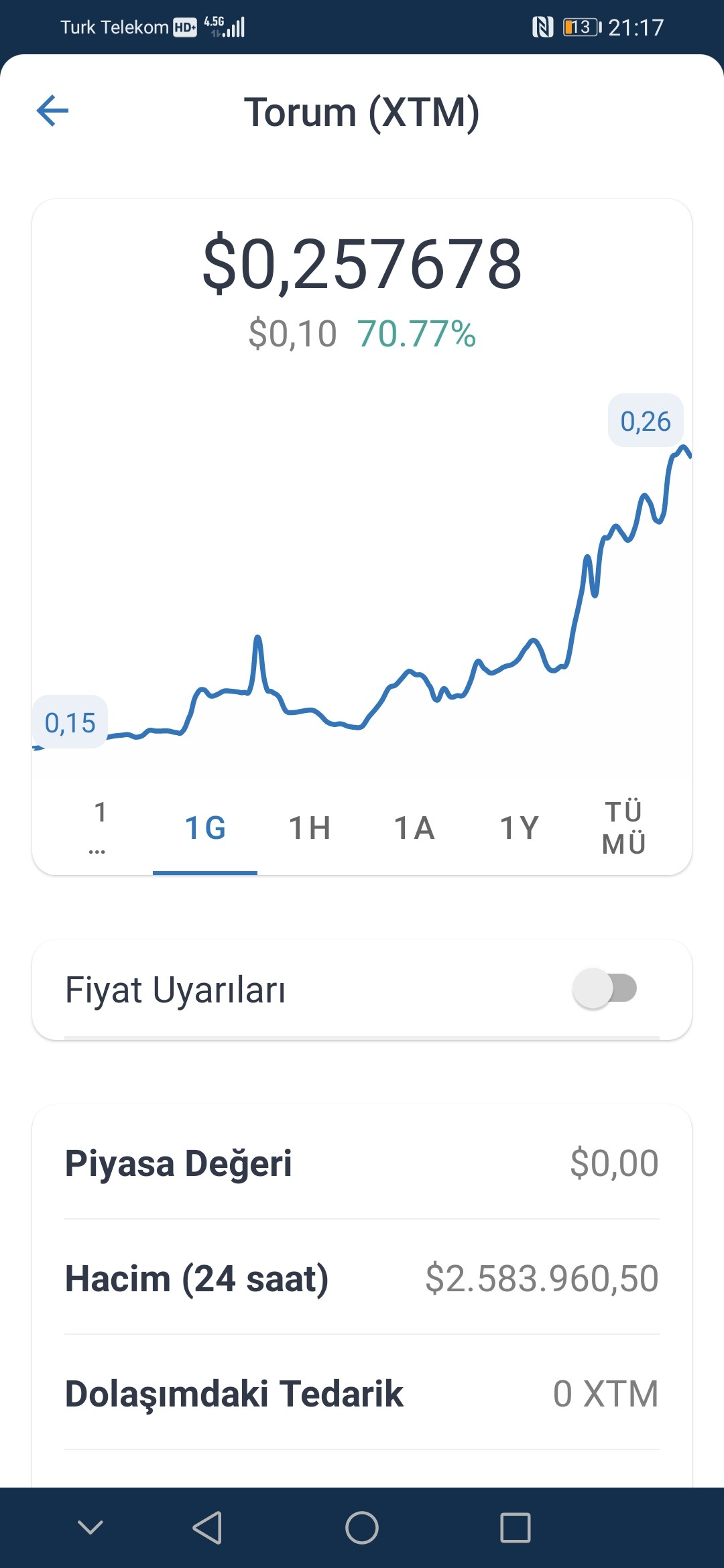The height and width of the screenshot is (1568, 724).
Task: Enable the Fiyat Uyarıları switch
Action: (605, 988)
